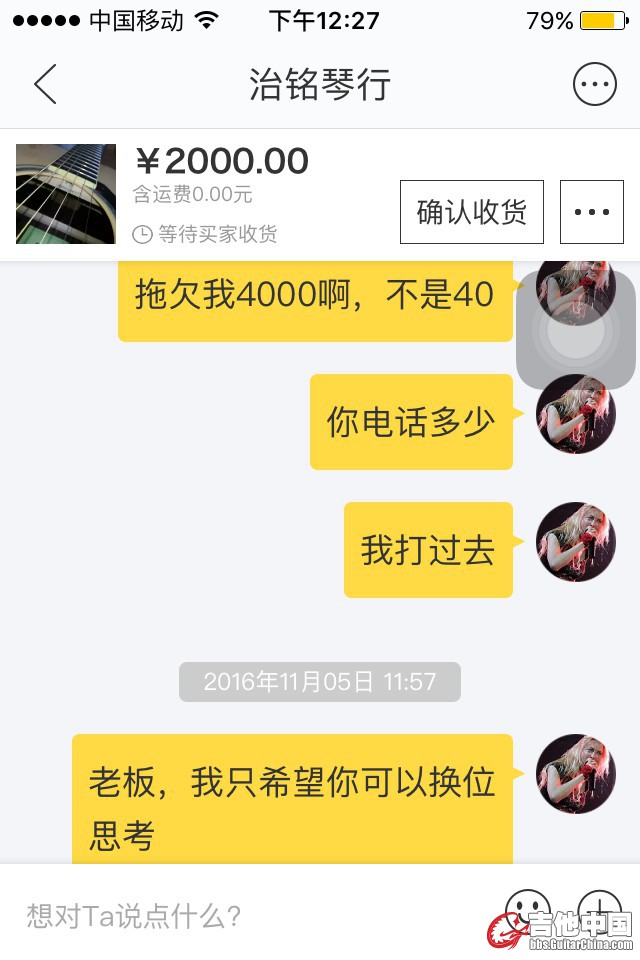640x960 pixels.
Task: Open the guitar product thumbnail
Action: click(x=66, y=194)
